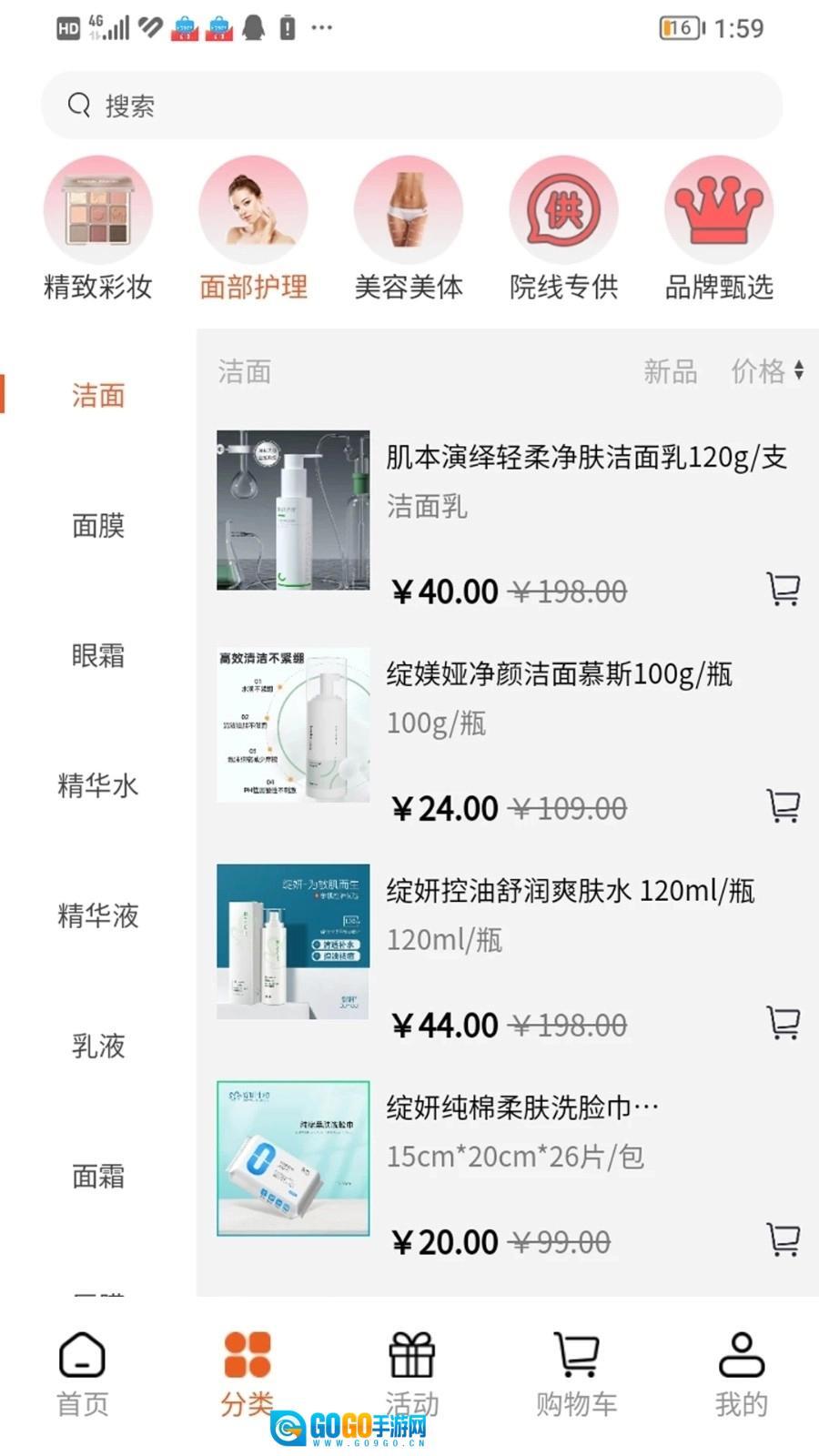
Task: Select 面膜 in the side menu
Action: [x=98, y=525]
